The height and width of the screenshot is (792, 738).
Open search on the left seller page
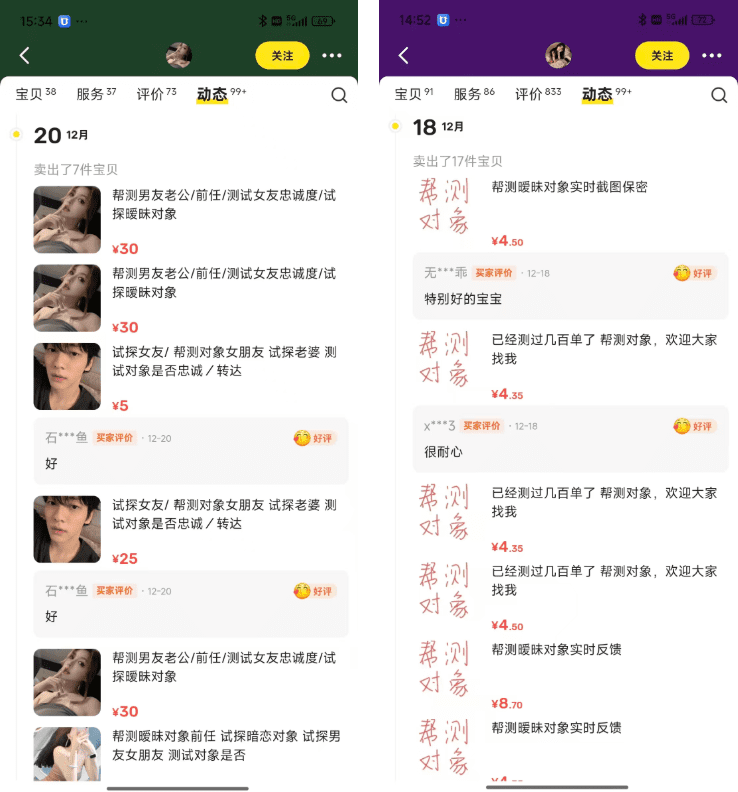(x=339, y=95)
